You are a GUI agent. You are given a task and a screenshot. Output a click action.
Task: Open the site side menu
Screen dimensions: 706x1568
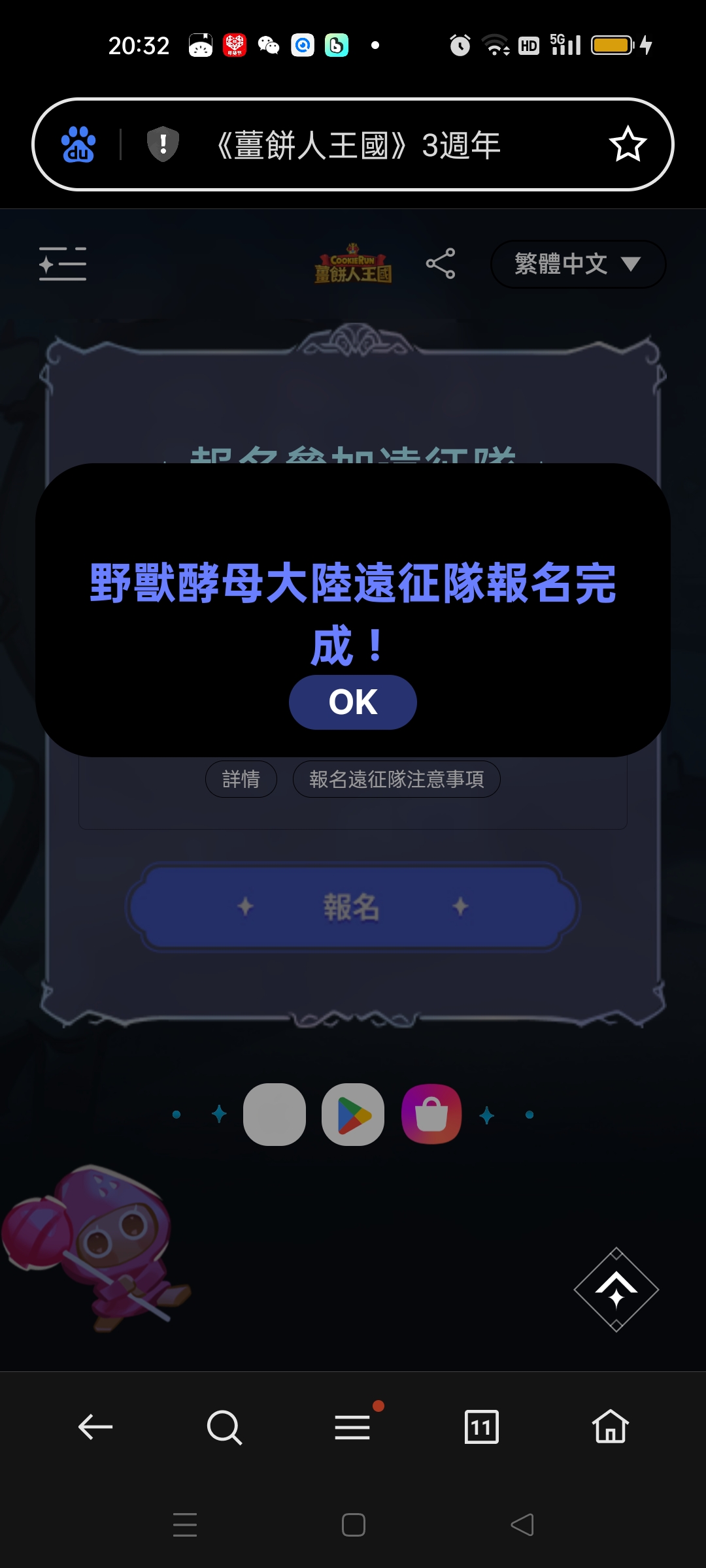pyautogui.click(x=63, y=264)
